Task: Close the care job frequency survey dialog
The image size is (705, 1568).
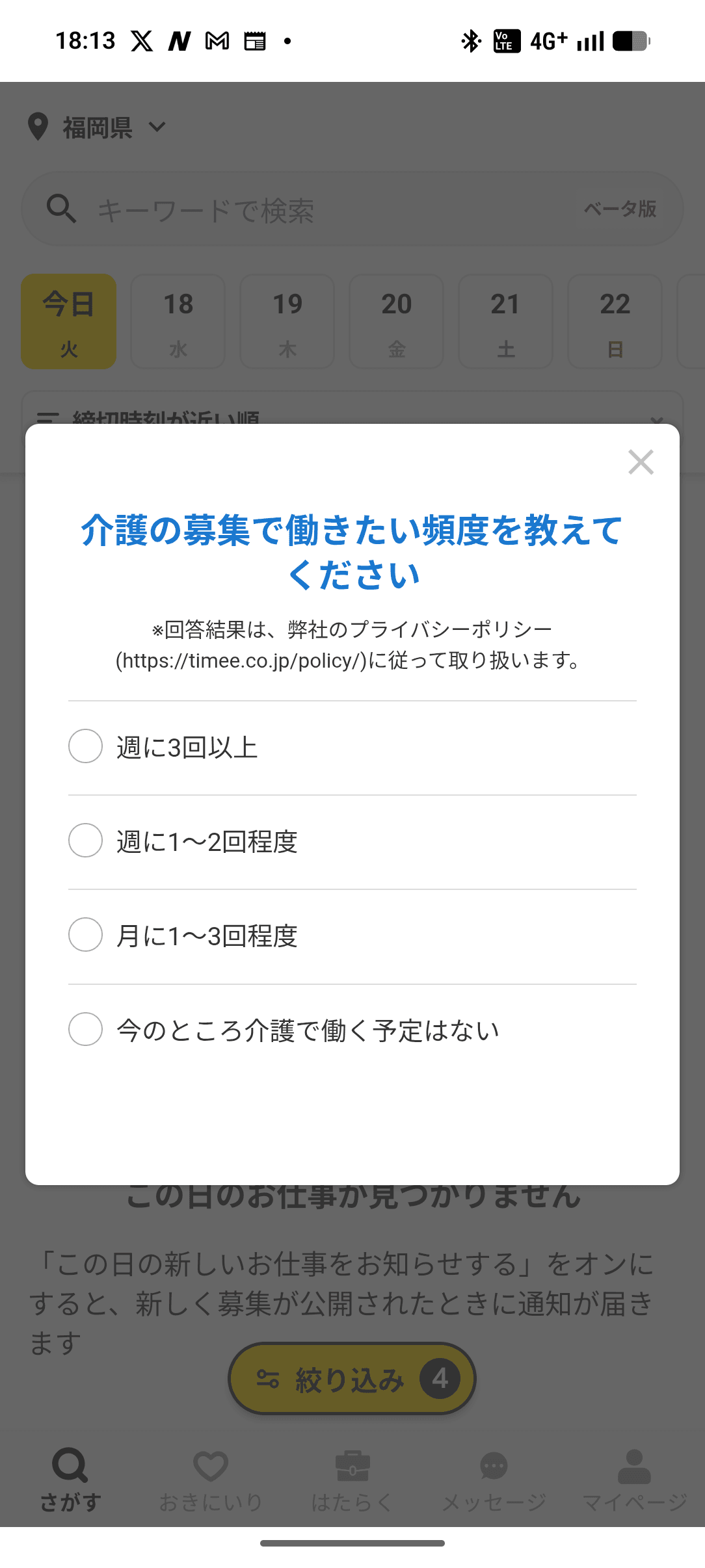Action: [641, 462]
